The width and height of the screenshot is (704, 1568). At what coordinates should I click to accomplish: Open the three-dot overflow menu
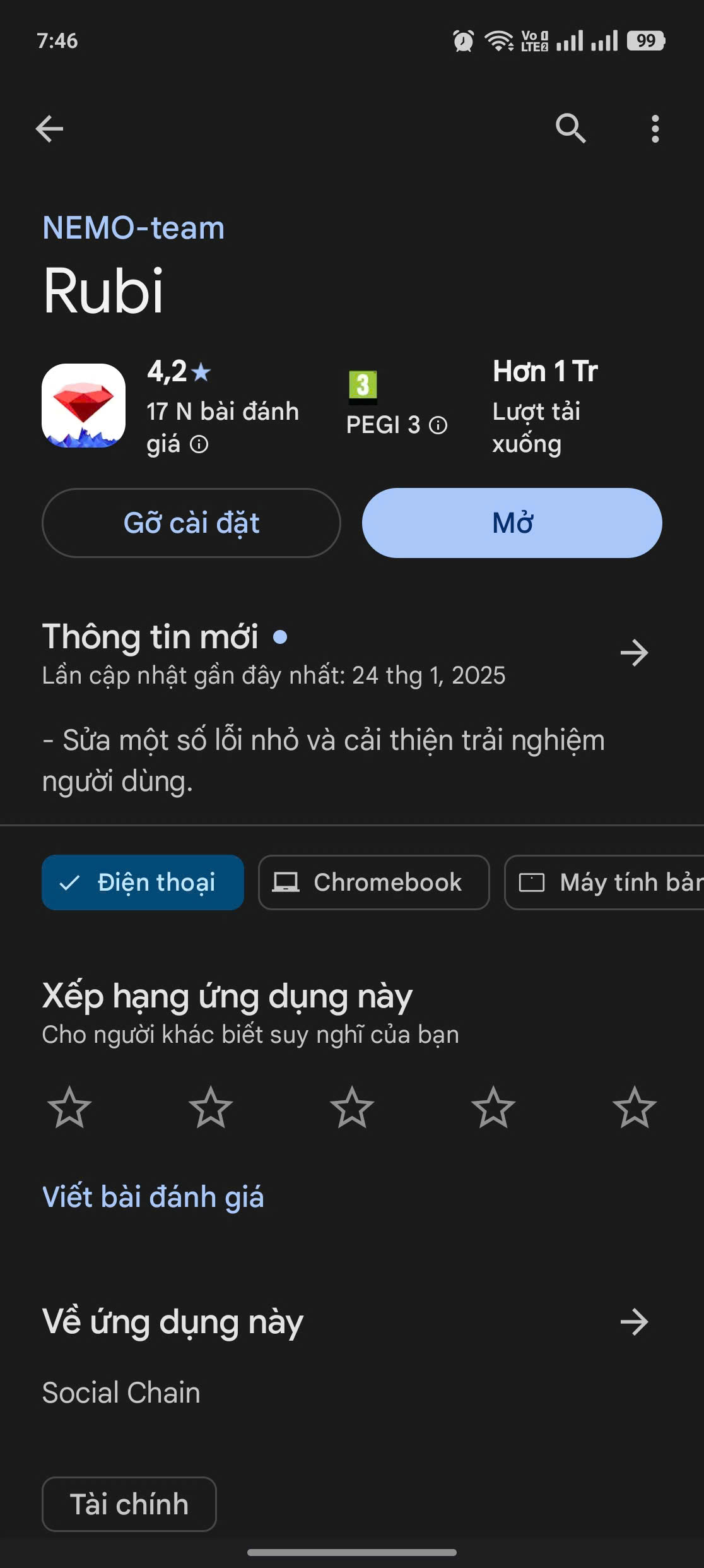pos(655,129)
